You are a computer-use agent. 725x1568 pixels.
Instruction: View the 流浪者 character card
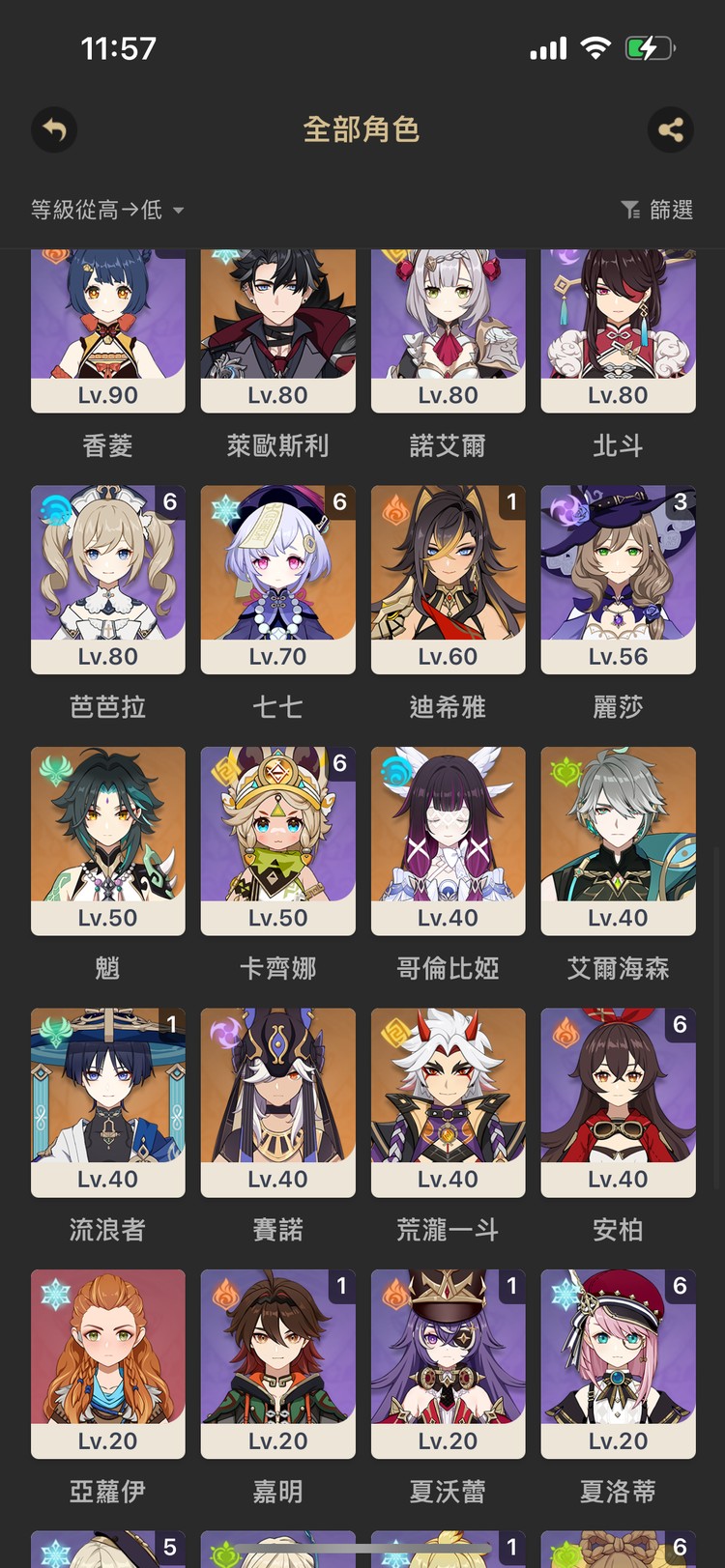tap(107, 1103)
